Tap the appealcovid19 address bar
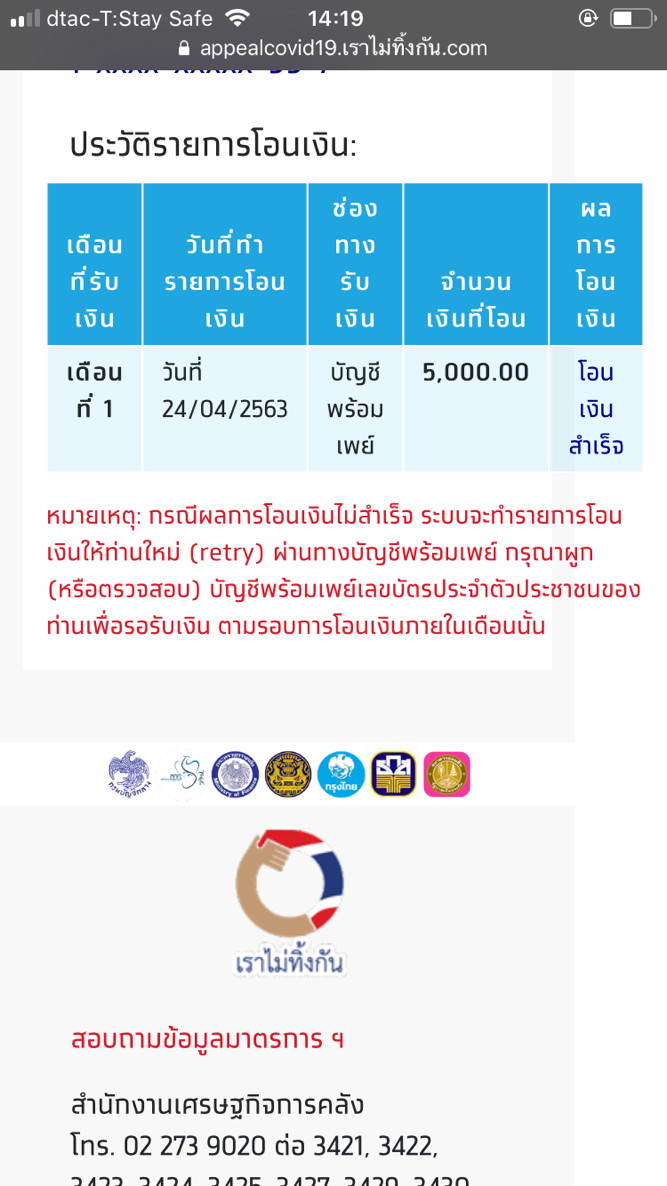 (x=333, y=48)
